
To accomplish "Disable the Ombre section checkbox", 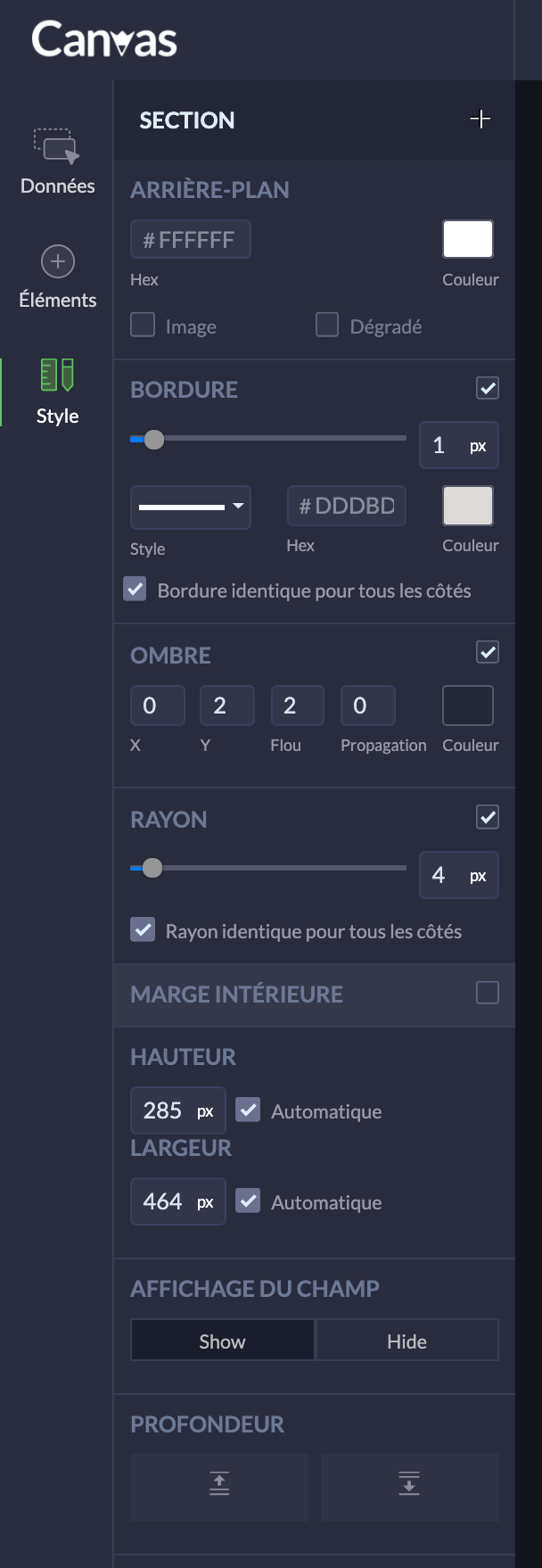I will pos(488,652).
